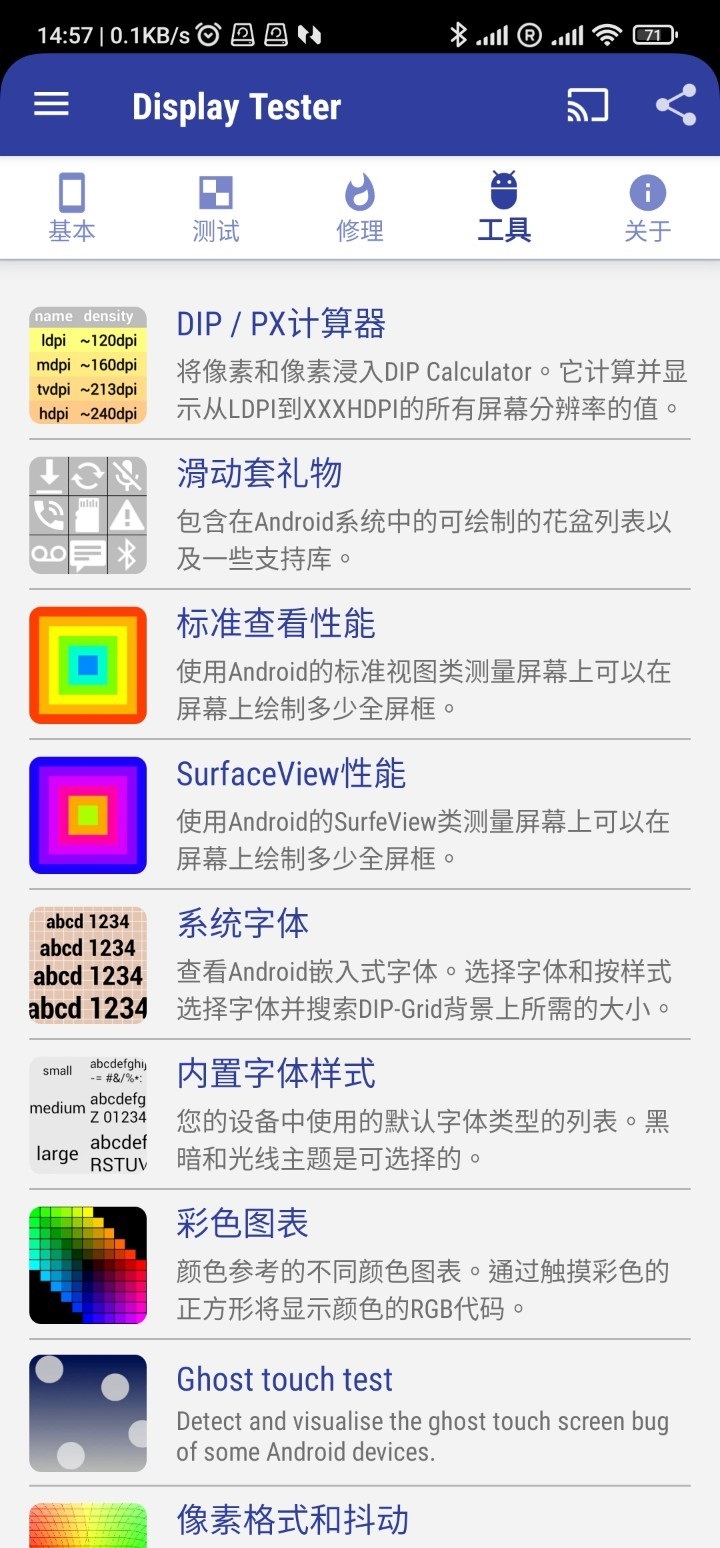Switch to the 修理 tab
This screenshot has height=1548, width=720.
point(360,208)
